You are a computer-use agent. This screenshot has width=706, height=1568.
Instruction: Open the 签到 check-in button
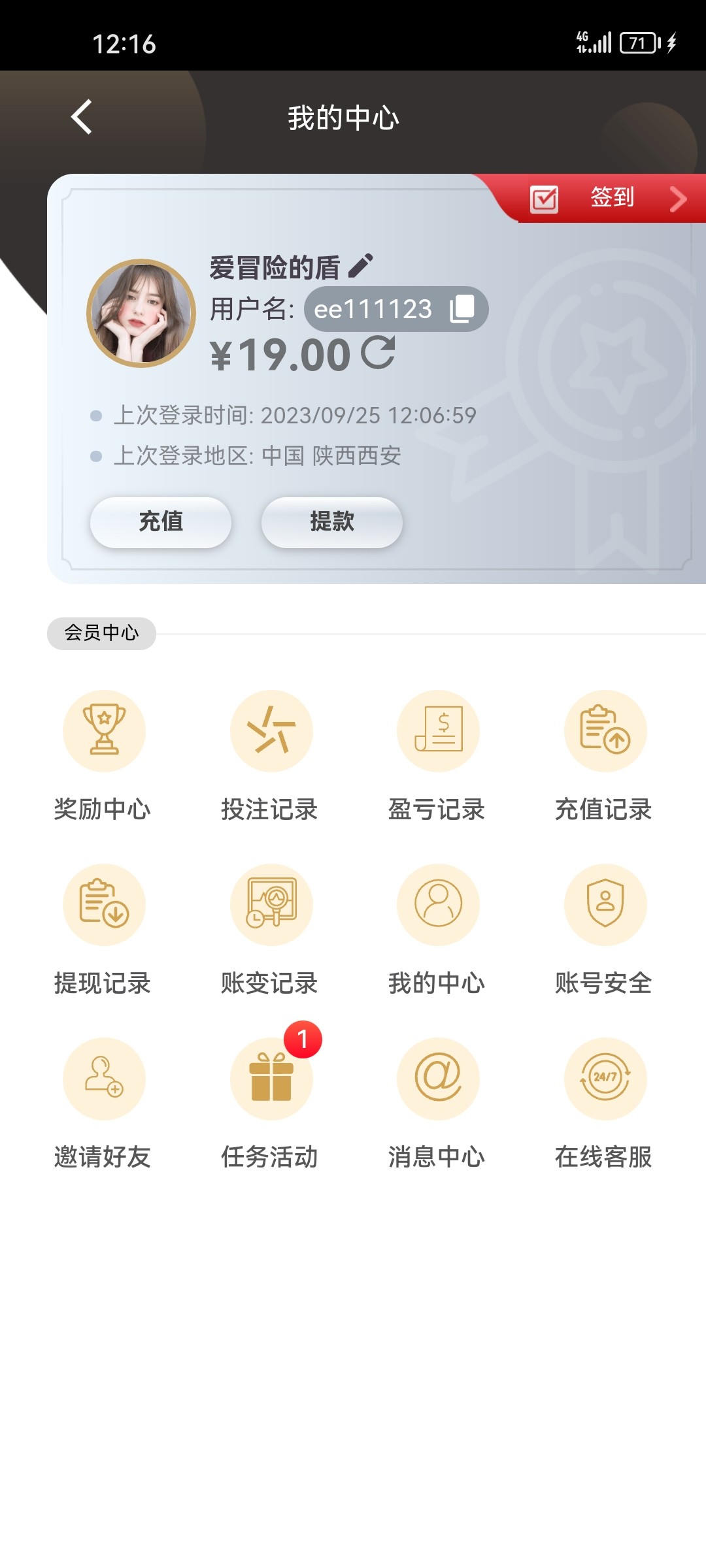pyautogui.click(x=609, y=198)
